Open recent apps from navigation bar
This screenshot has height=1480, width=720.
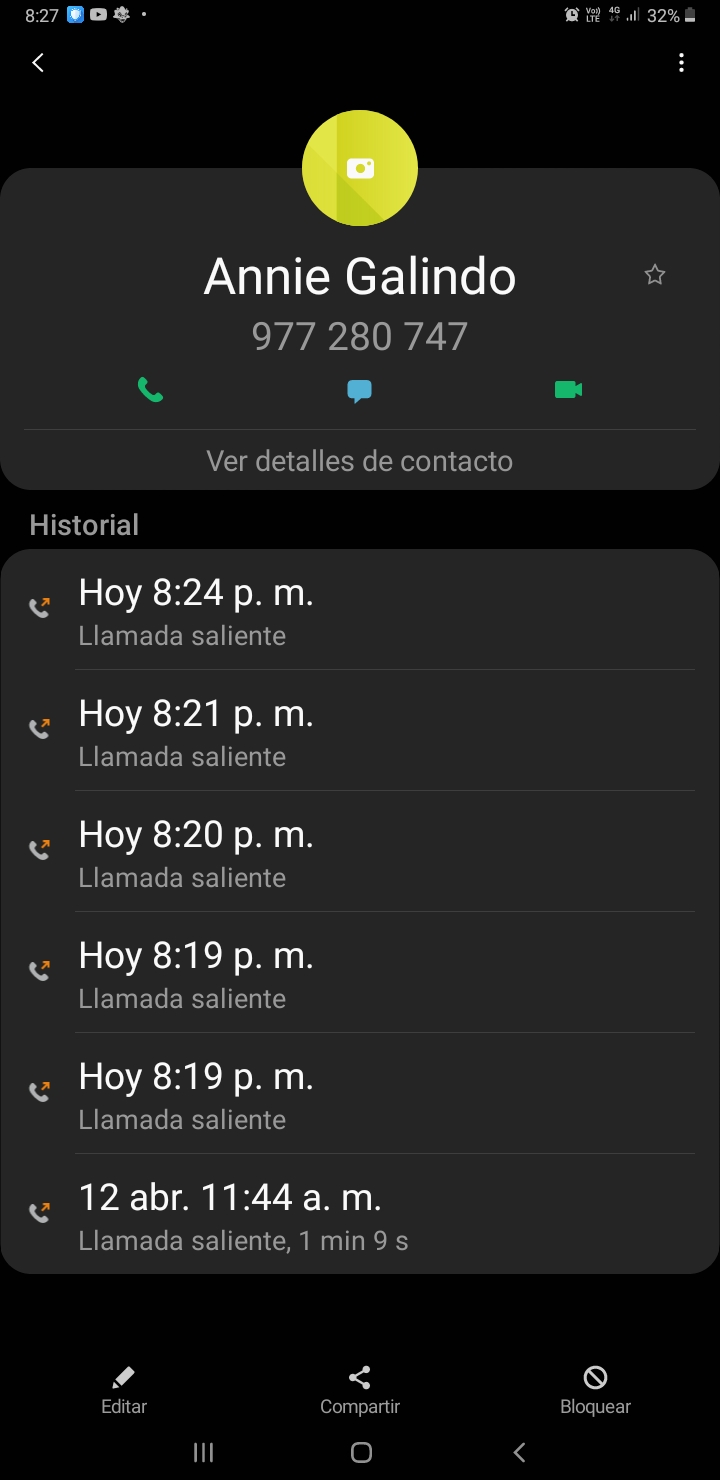(203, 1452)
